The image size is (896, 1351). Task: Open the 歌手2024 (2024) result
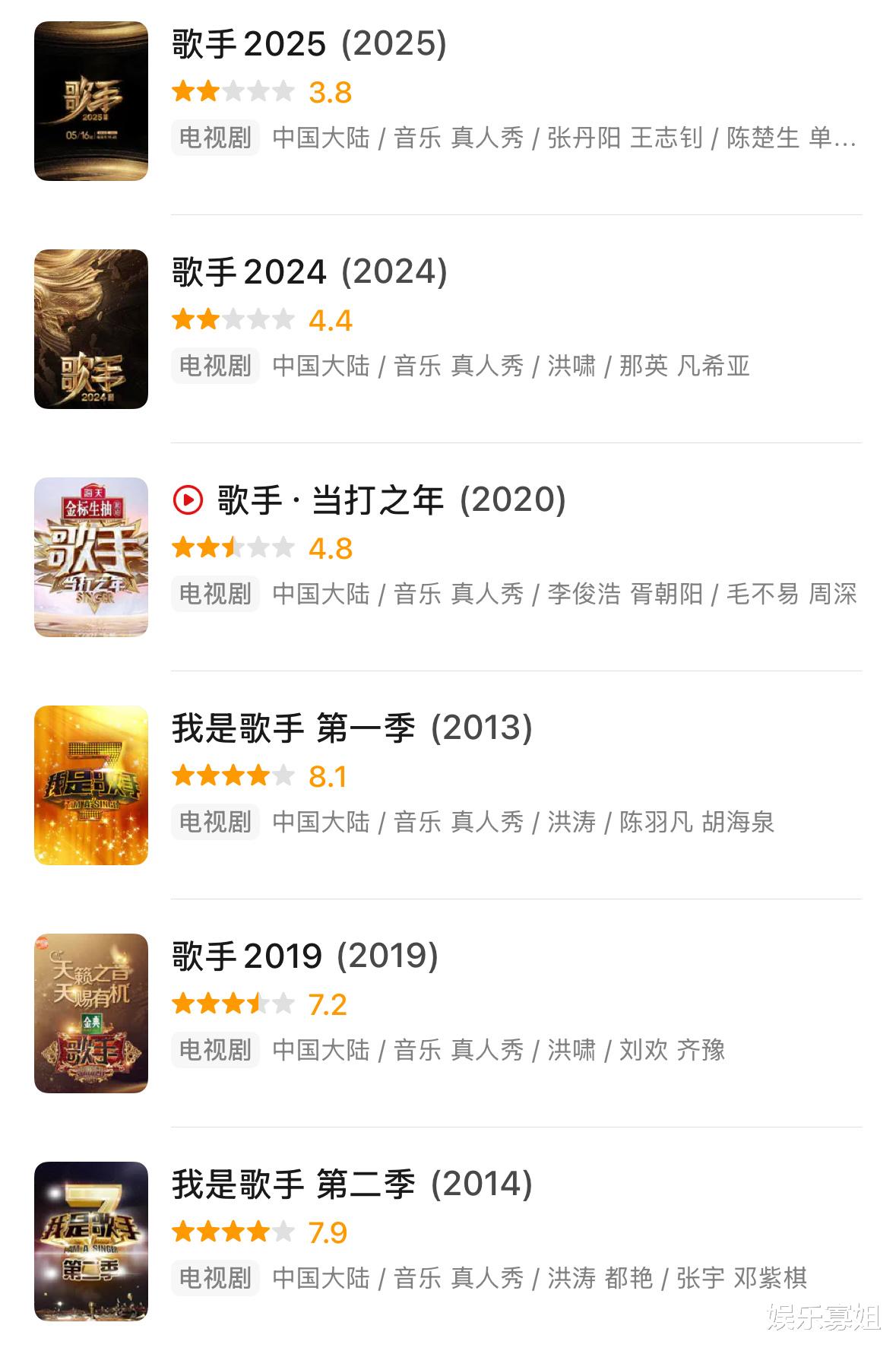[x=309, y=272]
